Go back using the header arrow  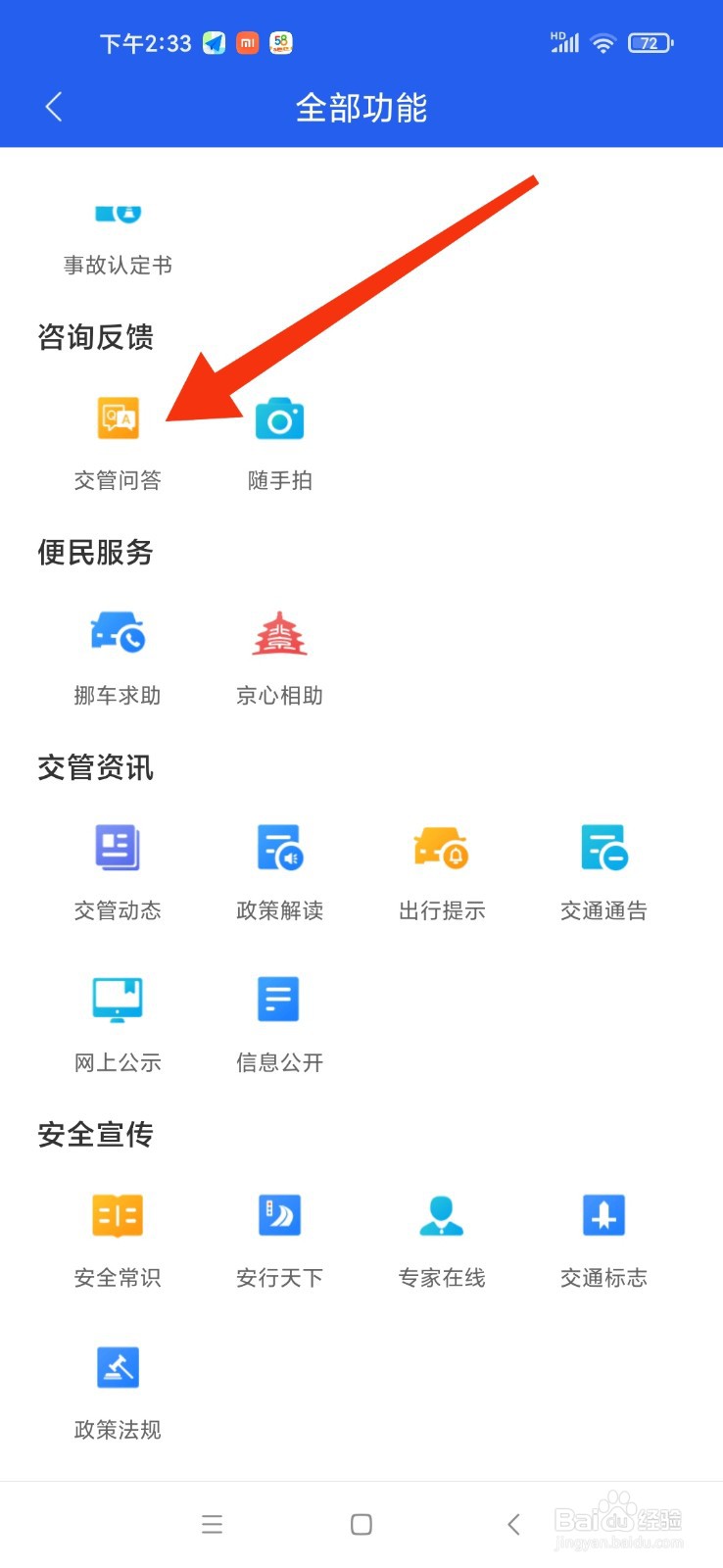click(54, 107)
